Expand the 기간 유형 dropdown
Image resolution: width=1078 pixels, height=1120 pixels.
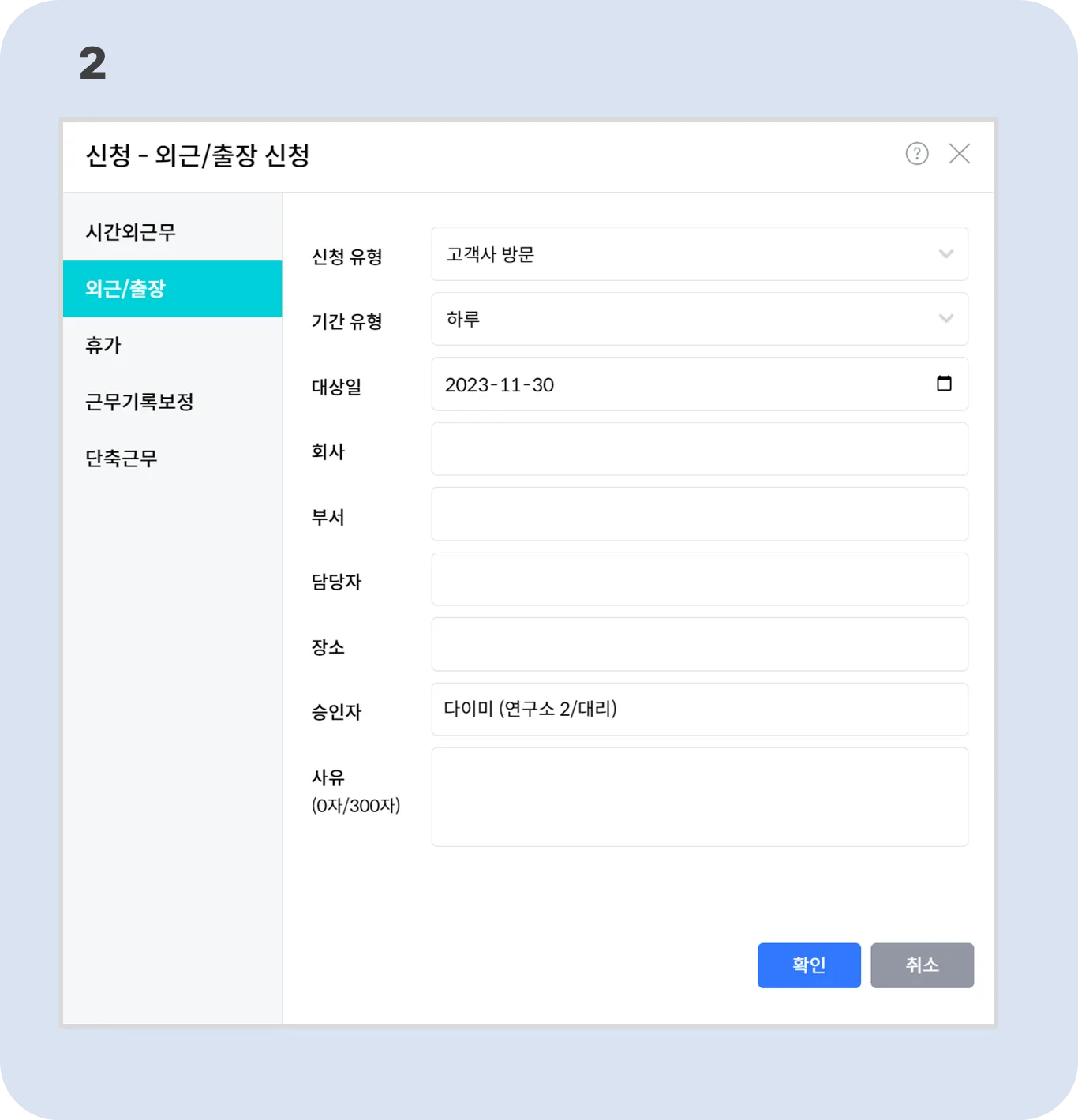[x=699, y=319]
